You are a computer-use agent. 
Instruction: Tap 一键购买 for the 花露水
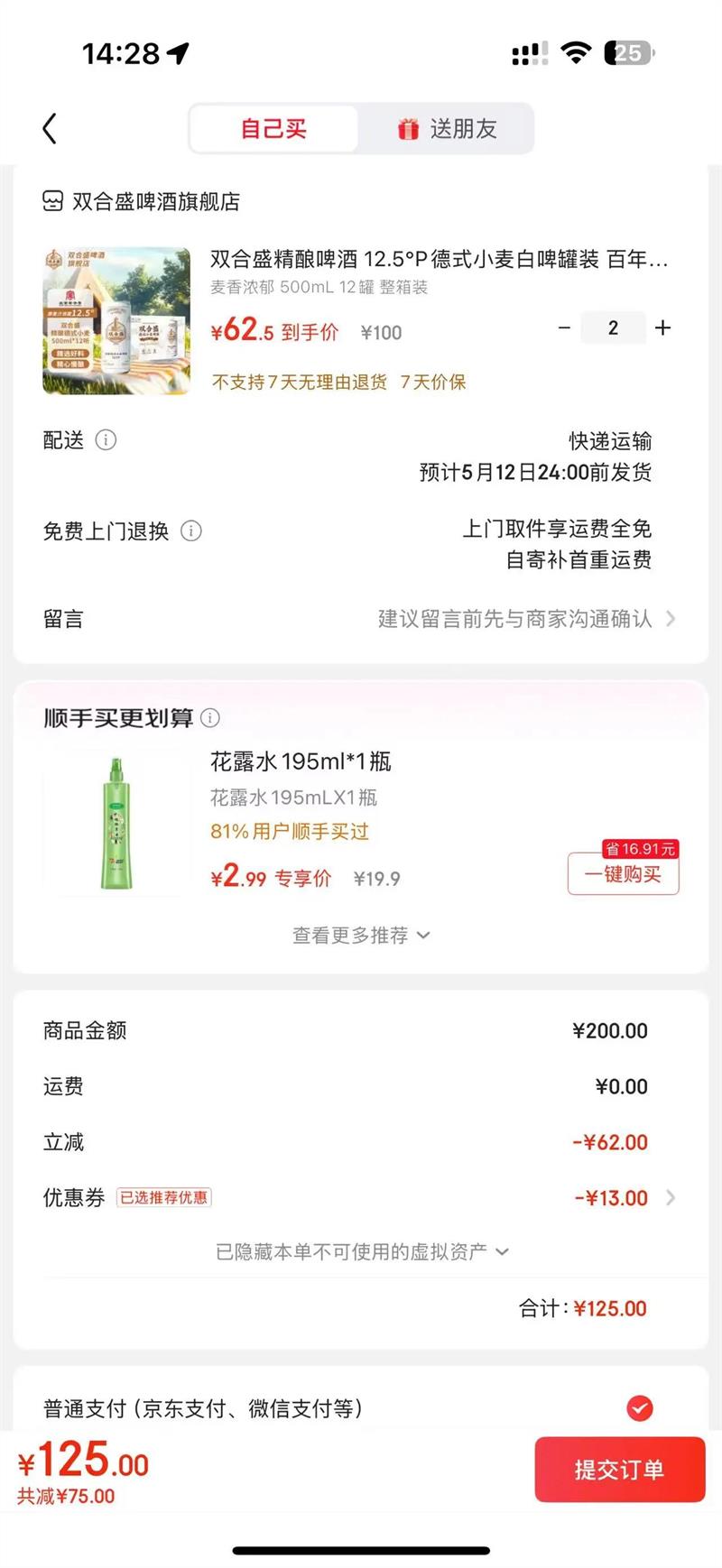(x=623, y=874)
